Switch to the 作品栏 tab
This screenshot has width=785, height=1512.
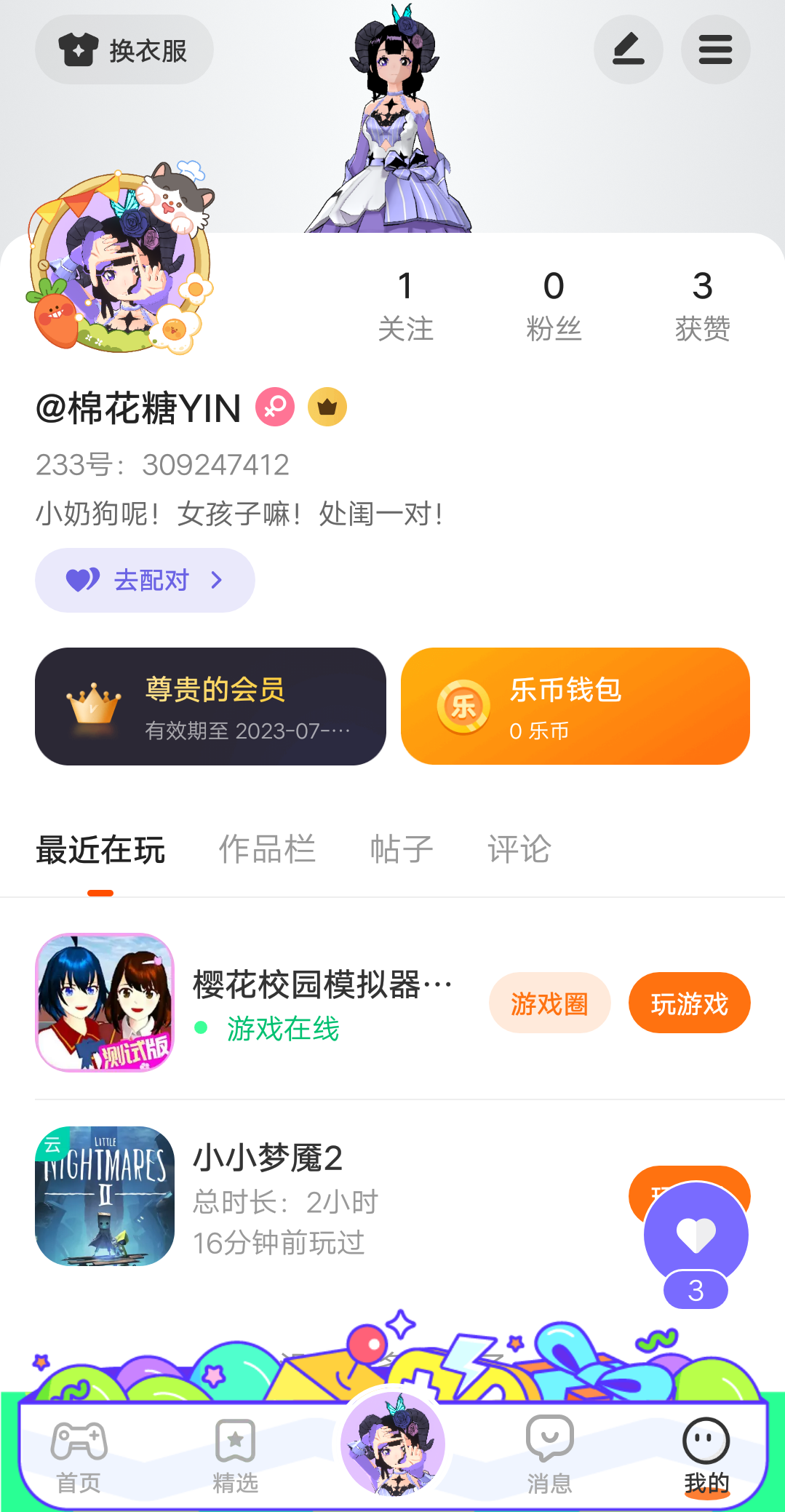[x=267, y=850]
